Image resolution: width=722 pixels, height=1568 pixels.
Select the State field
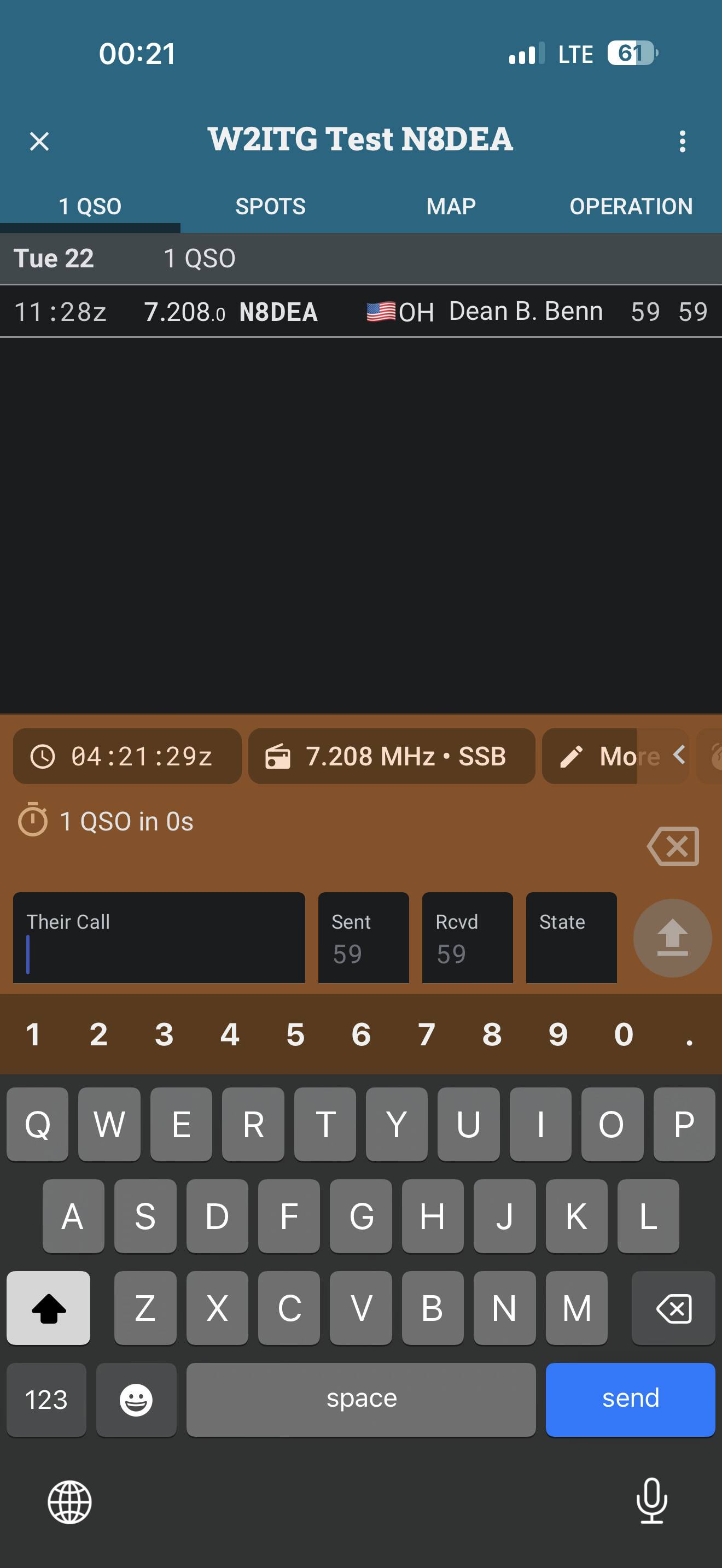571,938
